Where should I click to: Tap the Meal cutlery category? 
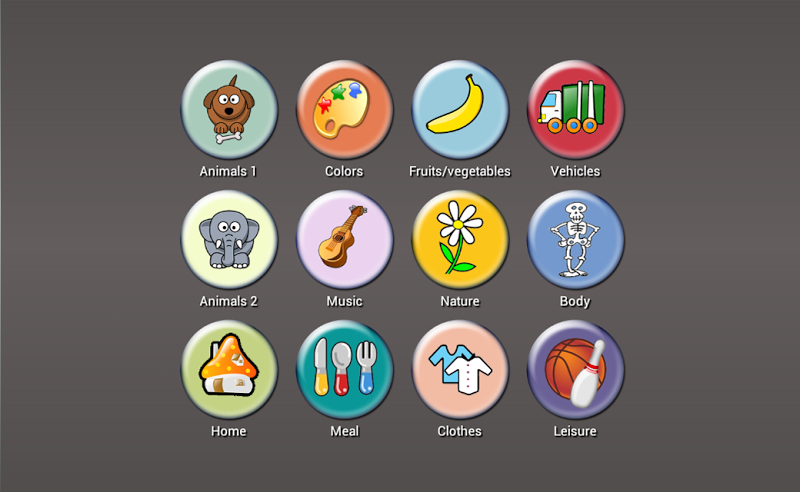tap(344, 369)
